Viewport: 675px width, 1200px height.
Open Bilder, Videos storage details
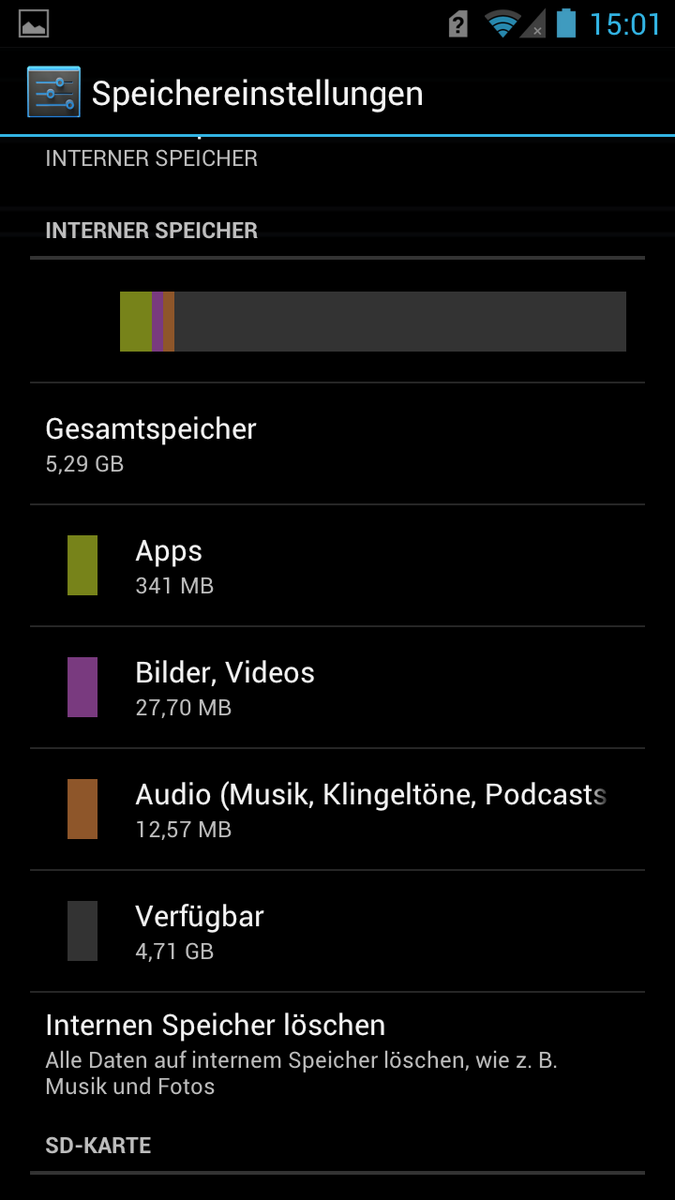pos(337,688)
